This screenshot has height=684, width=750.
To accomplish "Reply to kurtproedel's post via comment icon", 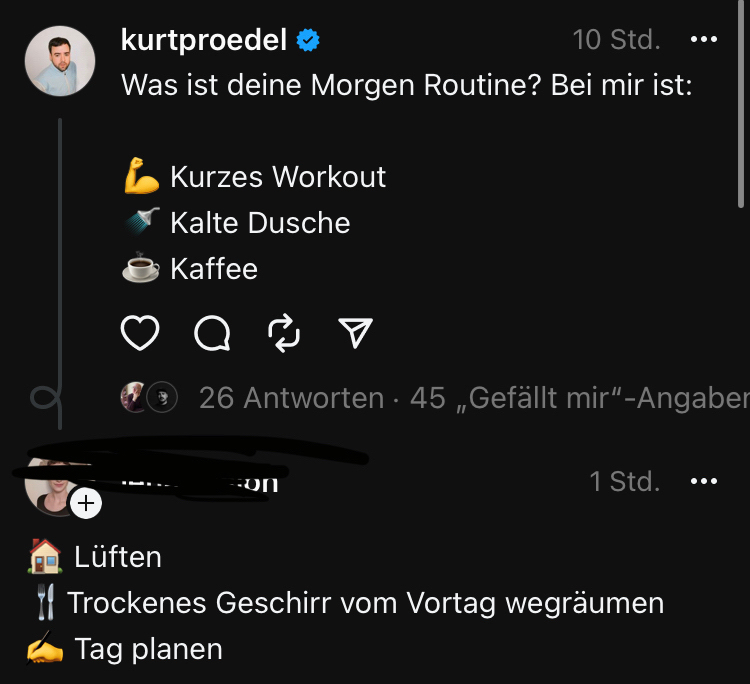I will click(212, 333).
